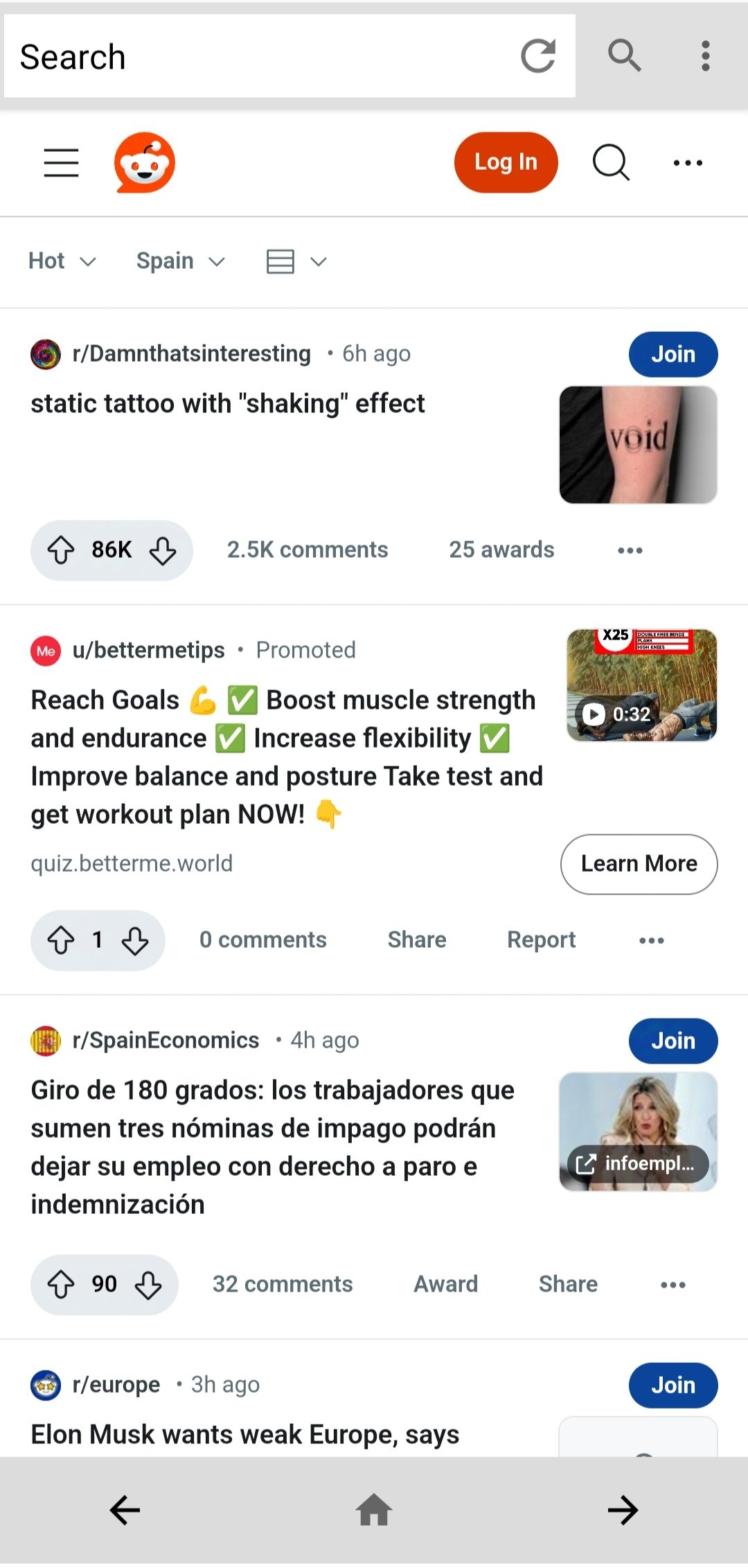Viewport: 748px width, 1568px height.
Task: Change the Spain location filter
Action: (180, 261)
